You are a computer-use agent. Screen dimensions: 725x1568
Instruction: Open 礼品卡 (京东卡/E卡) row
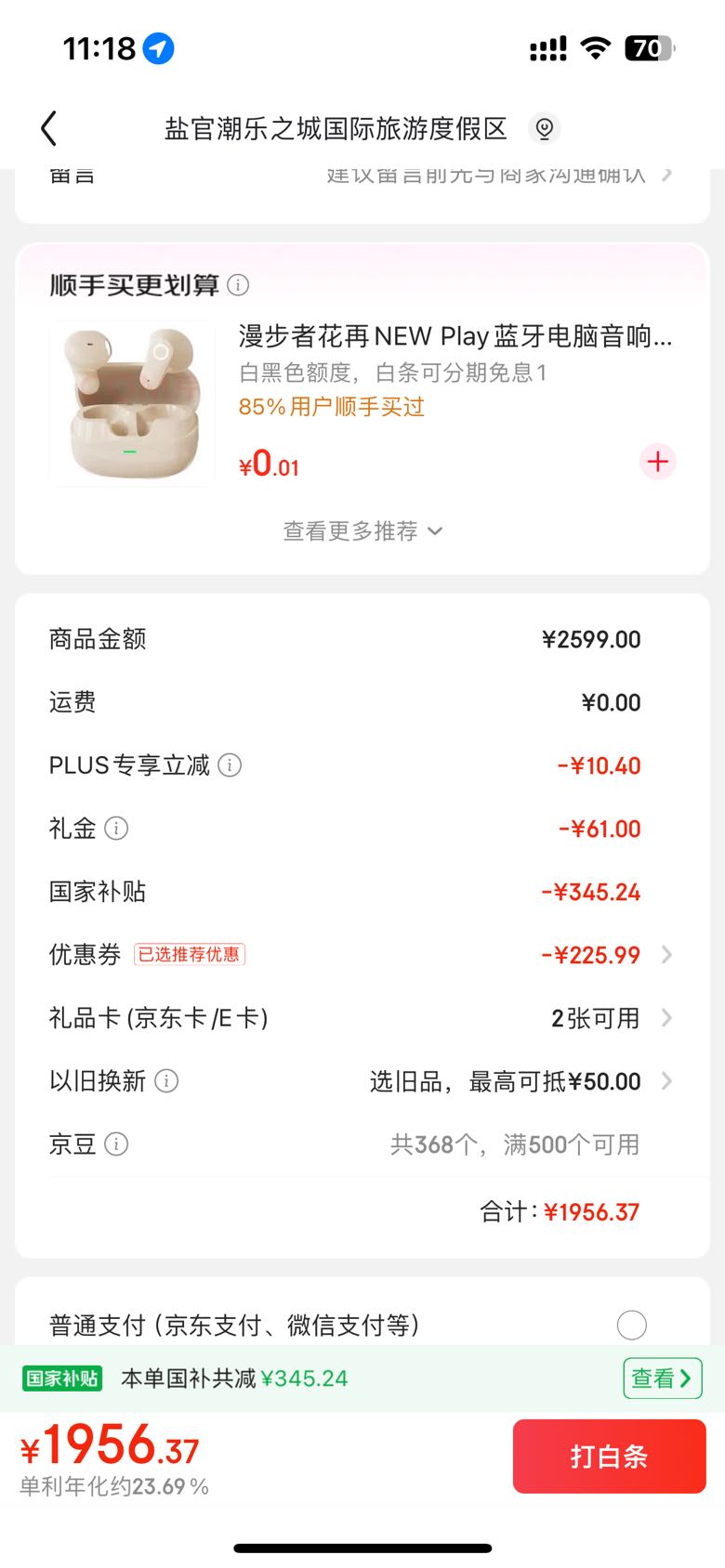click(x=362, y=1018)
